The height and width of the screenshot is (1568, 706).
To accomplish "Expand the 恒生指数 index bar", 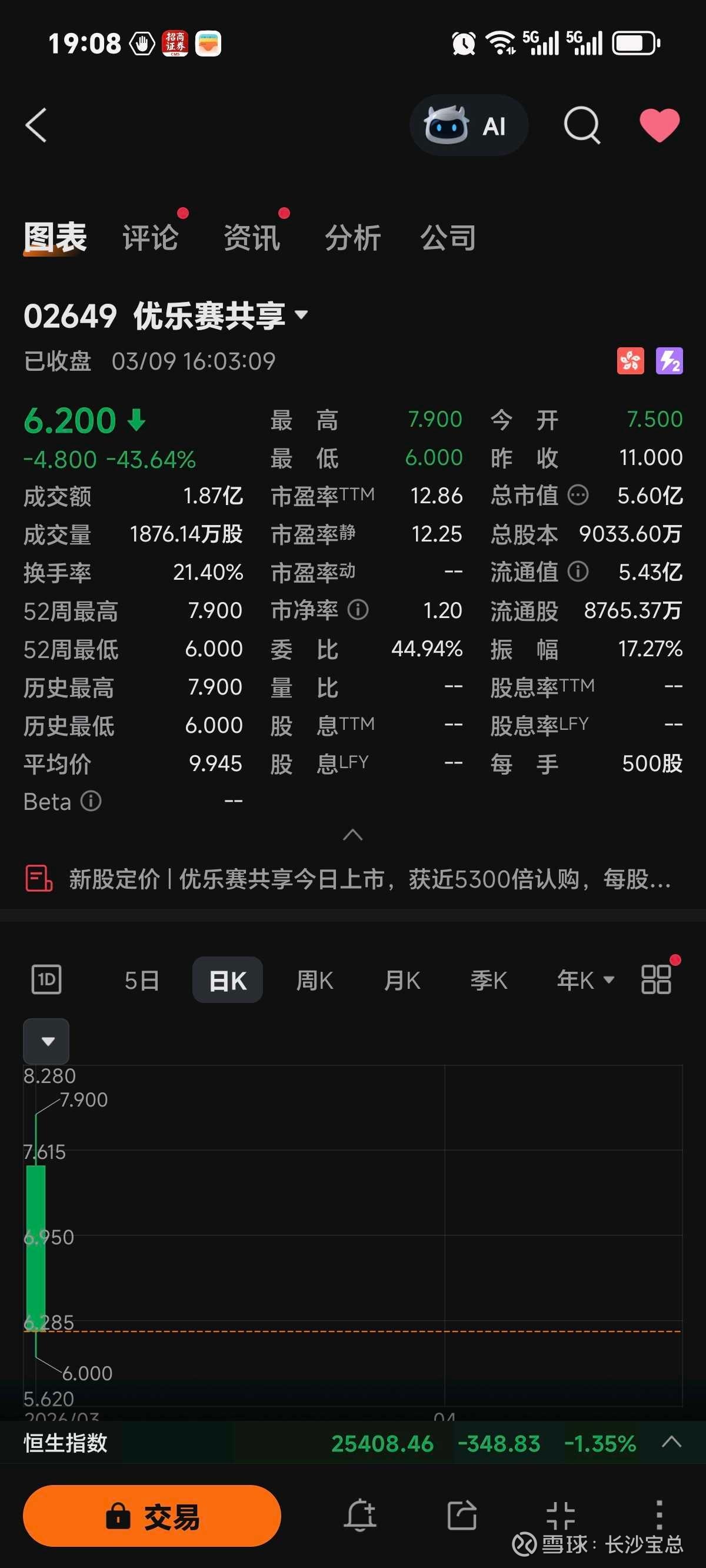I will [671, 1443].
